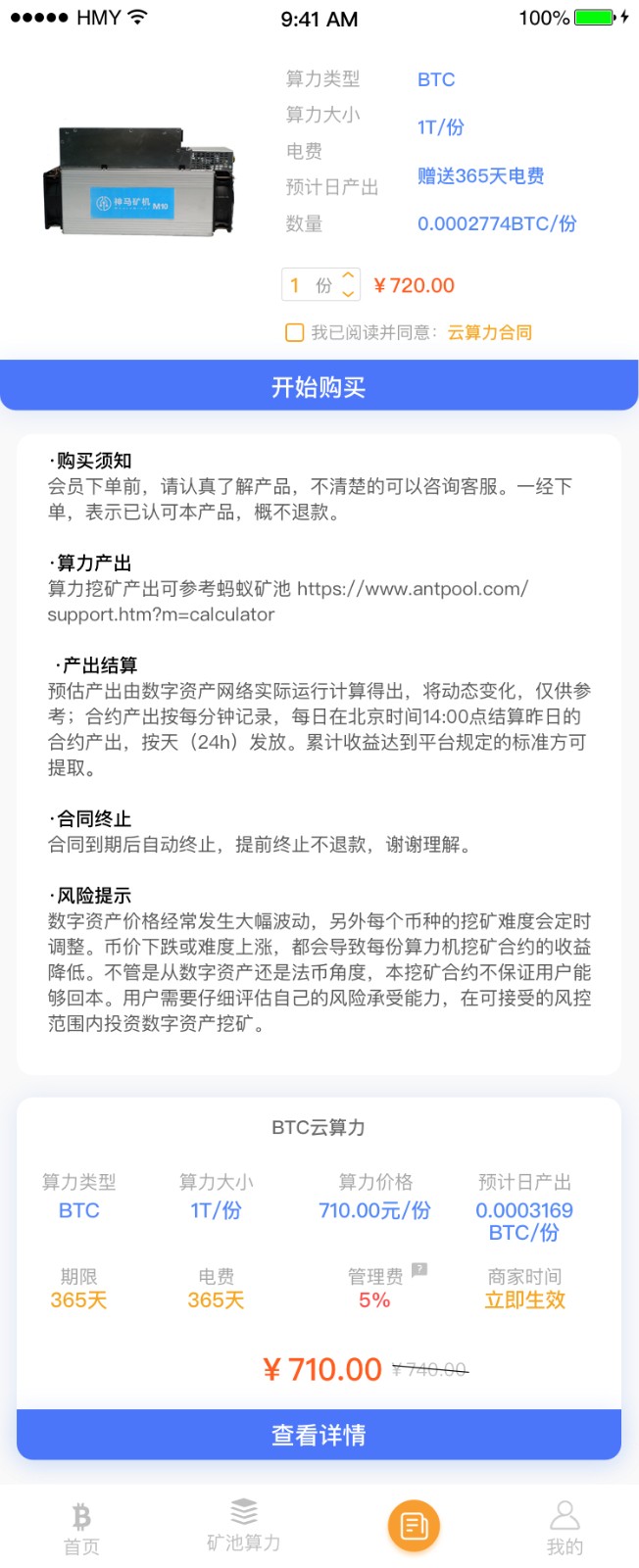639x1568 pixels.
Task: Check the 我已阅读并同意 agreement box
Action: (294, 332)
